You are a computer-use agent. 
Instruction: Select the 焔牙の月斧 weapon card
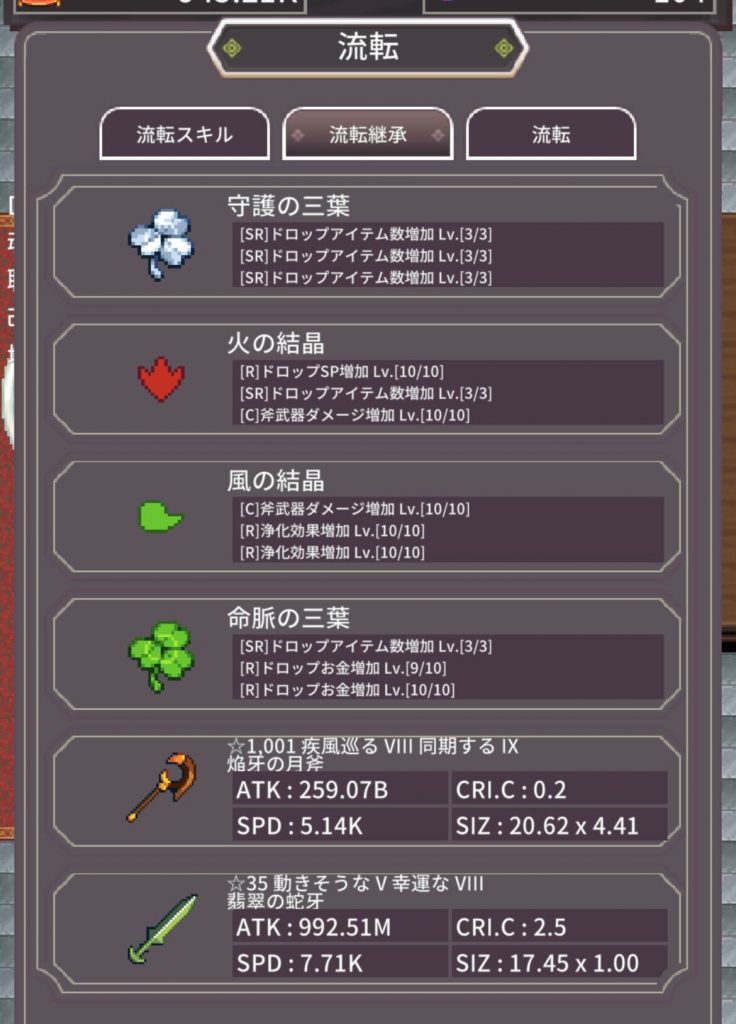pyautogui.click(x=367, y=790)
